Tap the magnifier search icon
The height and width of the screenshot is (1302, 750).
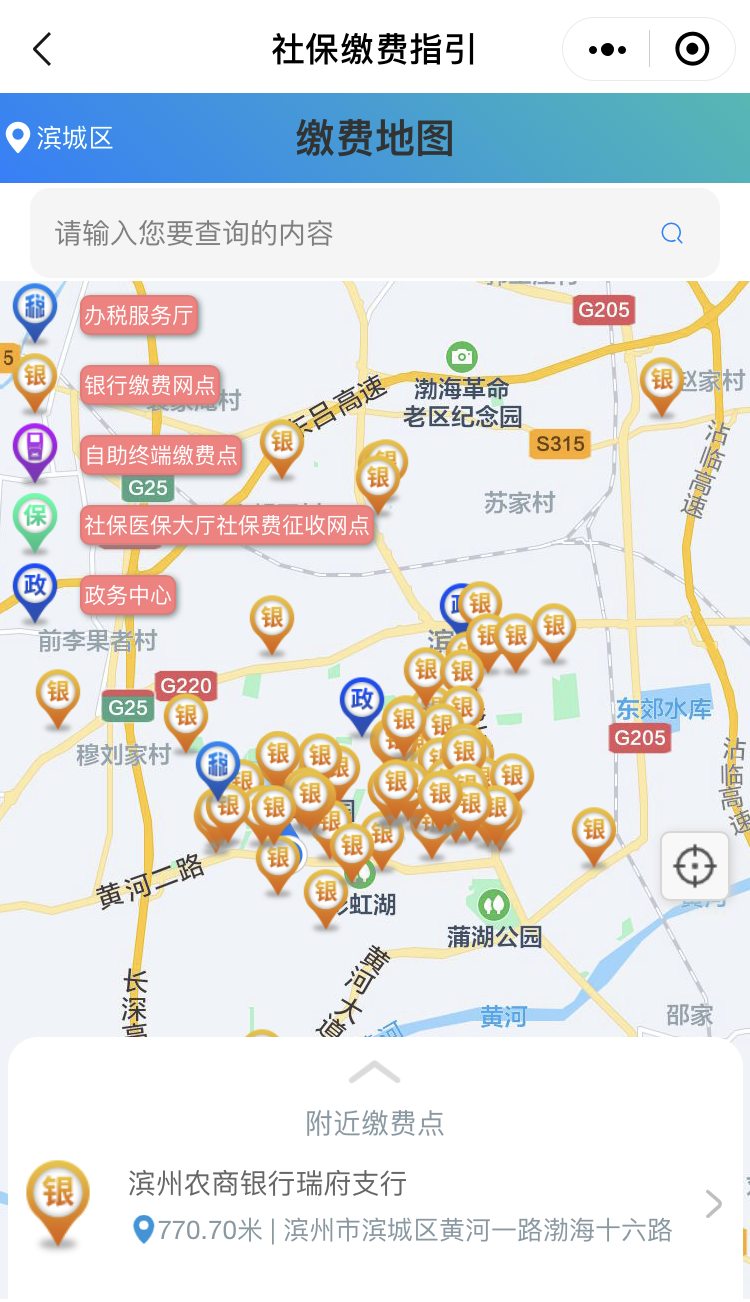pyautogui.click(x=672, y=234)
